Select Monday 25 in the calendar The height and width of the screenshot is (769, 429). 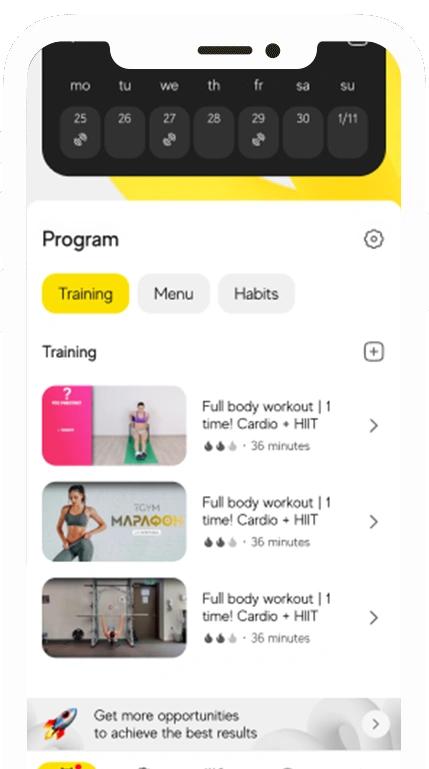80,132
